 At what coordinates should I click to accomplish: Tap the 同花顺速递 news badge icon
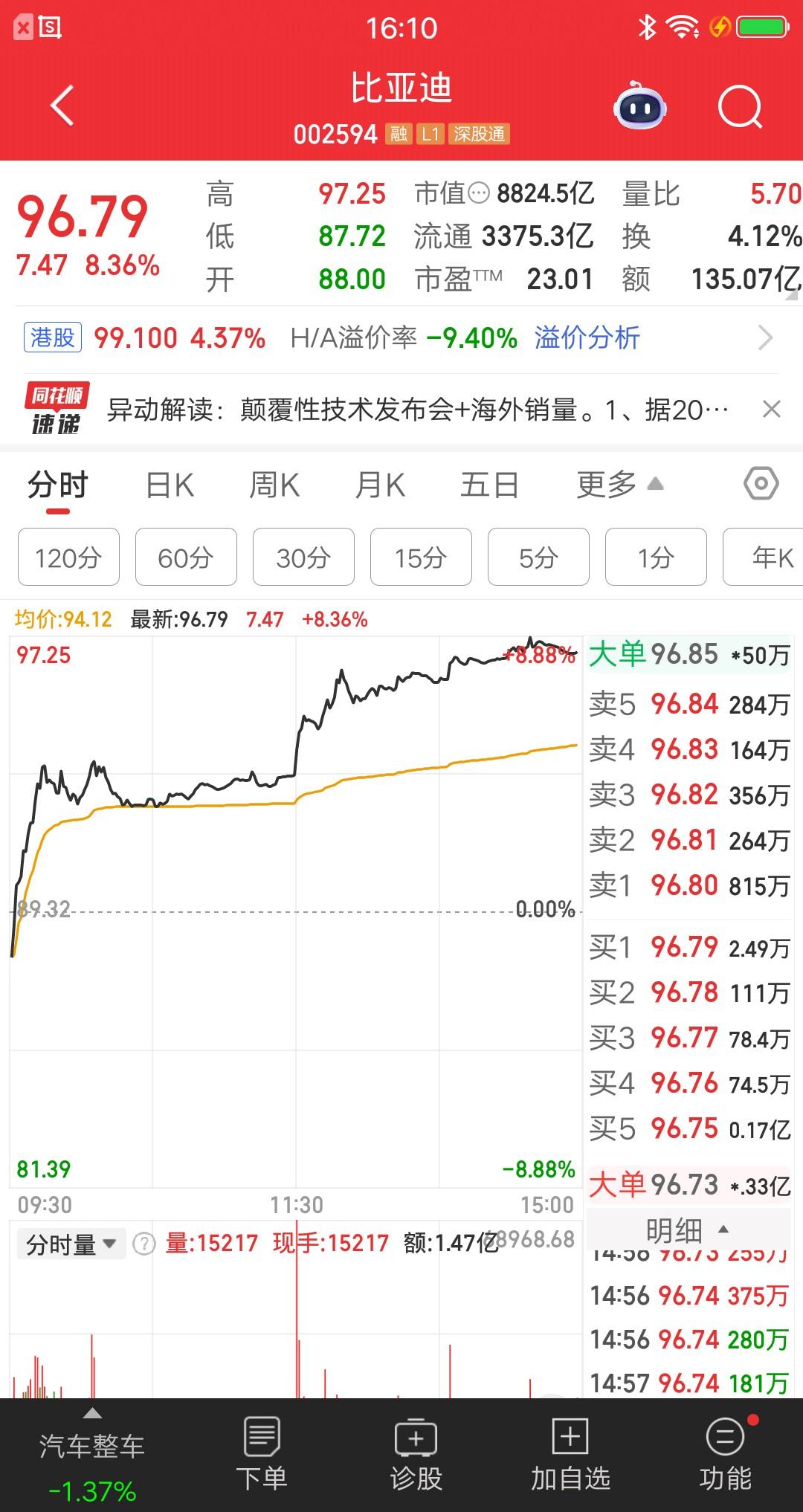point(56,409)
